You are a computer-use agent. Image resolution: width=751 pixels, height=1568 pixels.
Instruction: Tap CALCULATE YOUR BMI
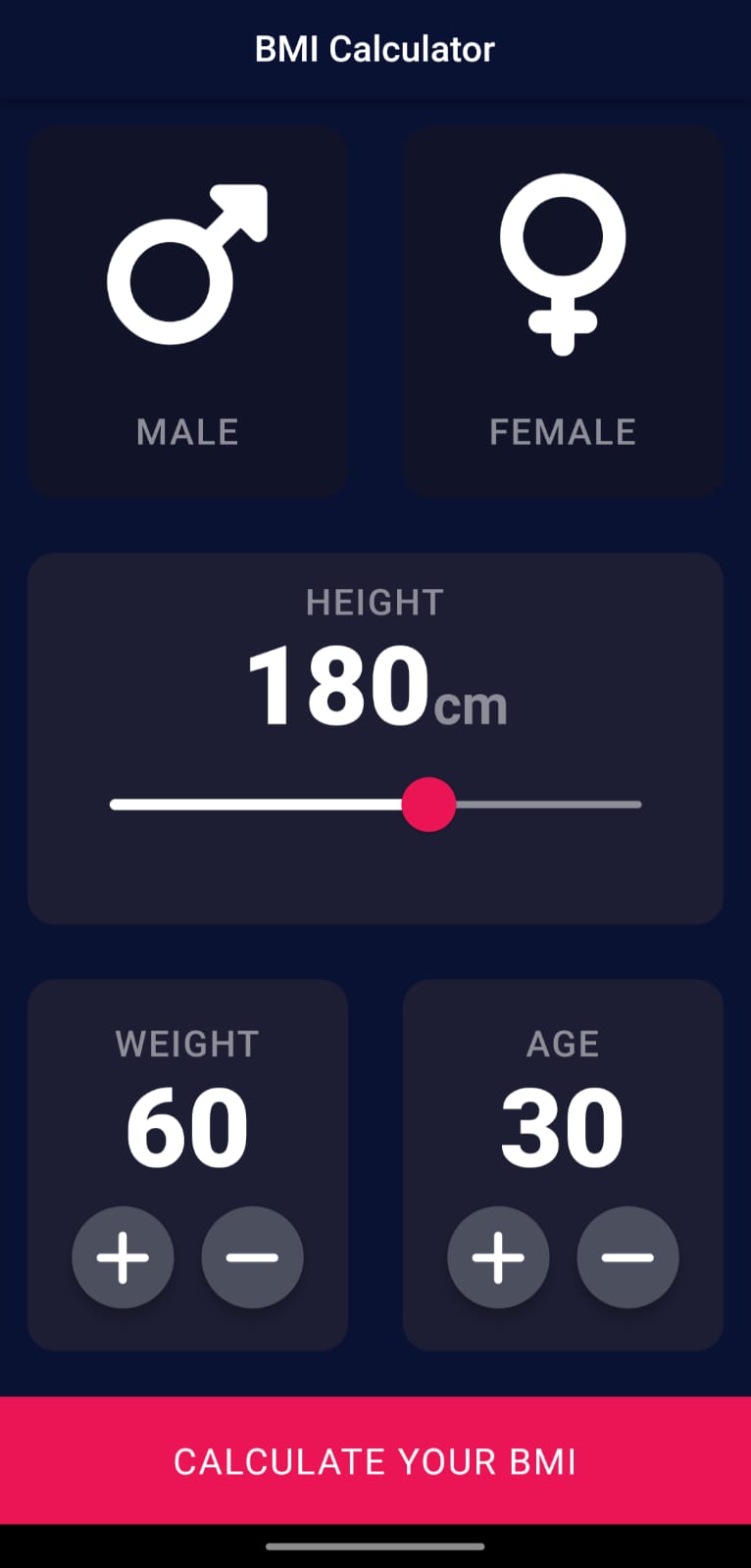[x=375, y=1460]
